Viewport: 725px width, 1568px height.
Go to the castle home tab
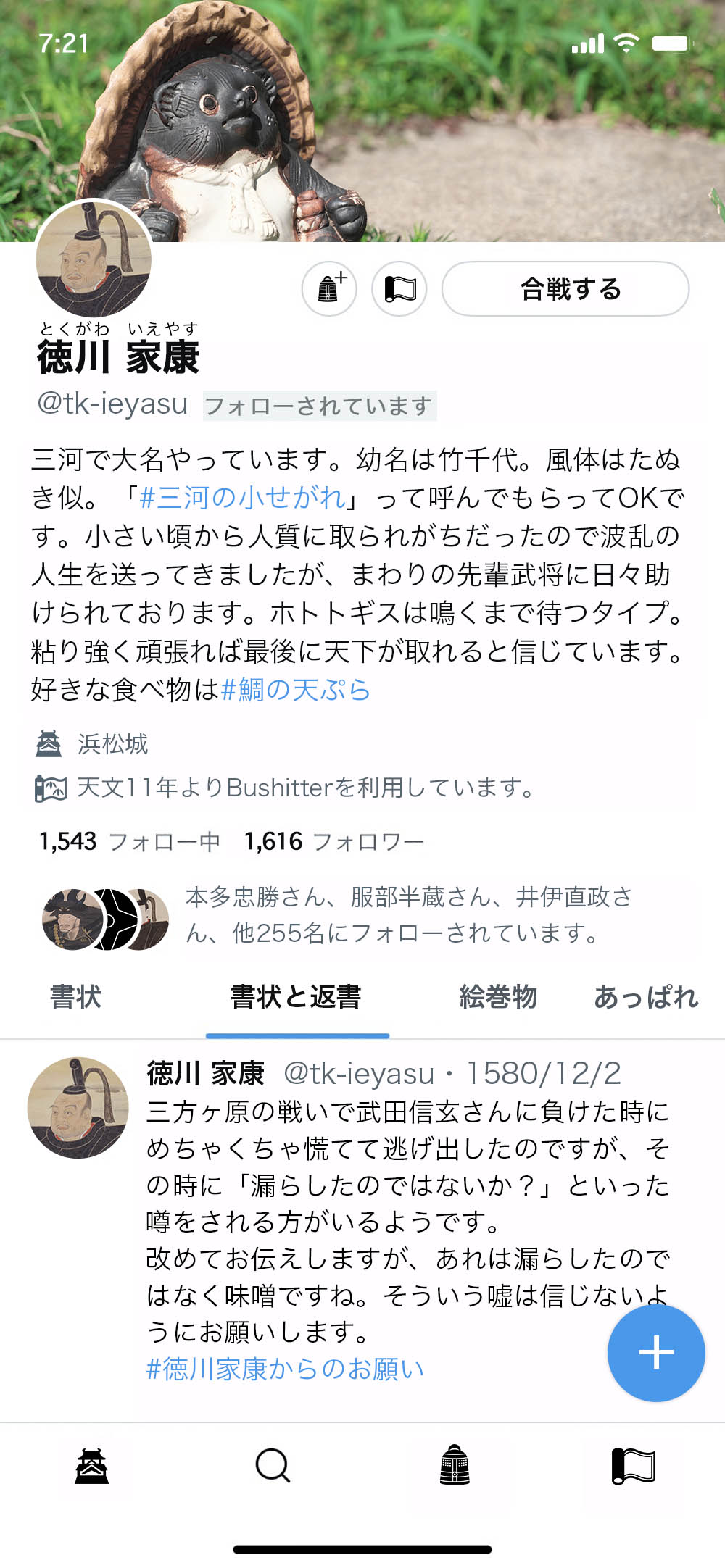coord(91,1466)
